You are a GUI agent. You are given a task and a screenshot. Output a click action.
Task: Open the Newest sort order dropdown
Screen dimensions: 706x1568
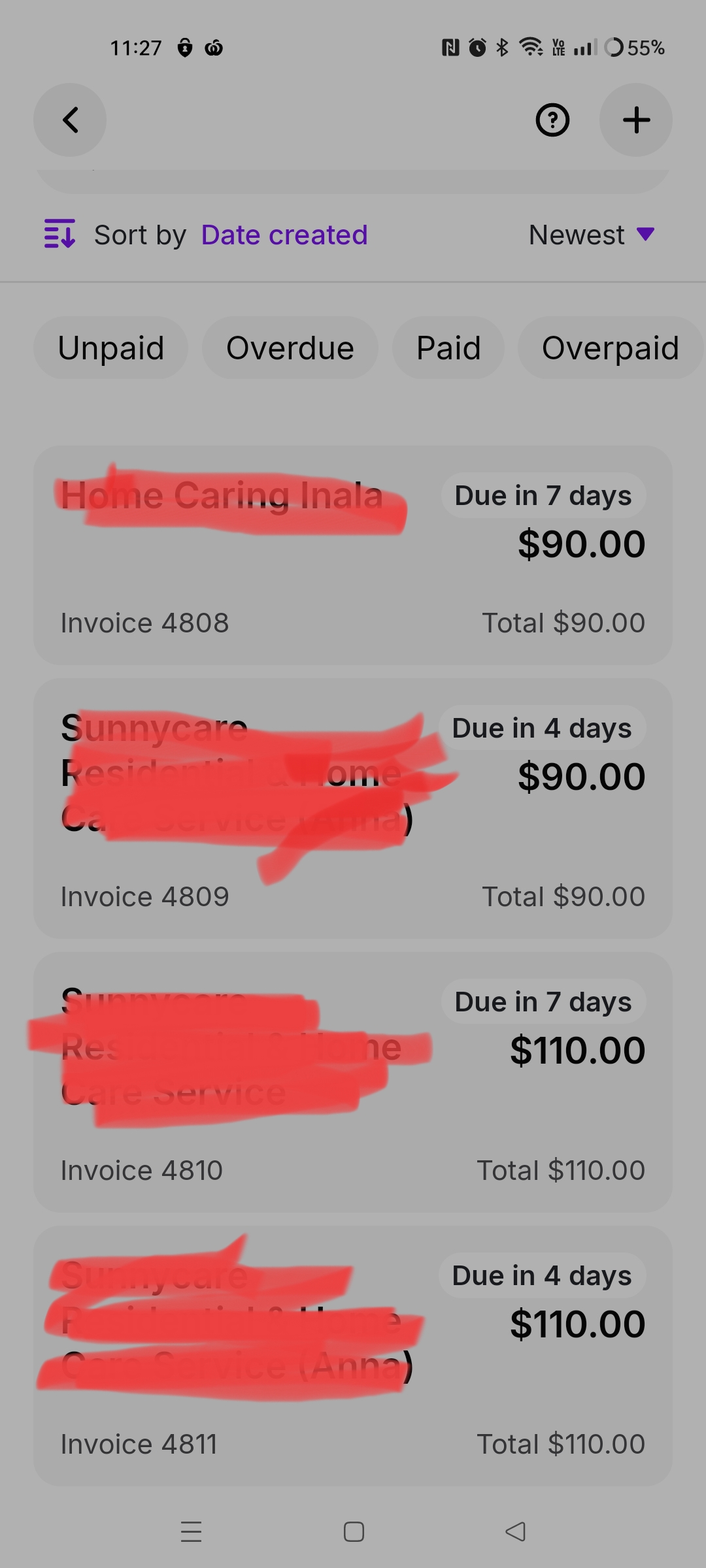591,235
